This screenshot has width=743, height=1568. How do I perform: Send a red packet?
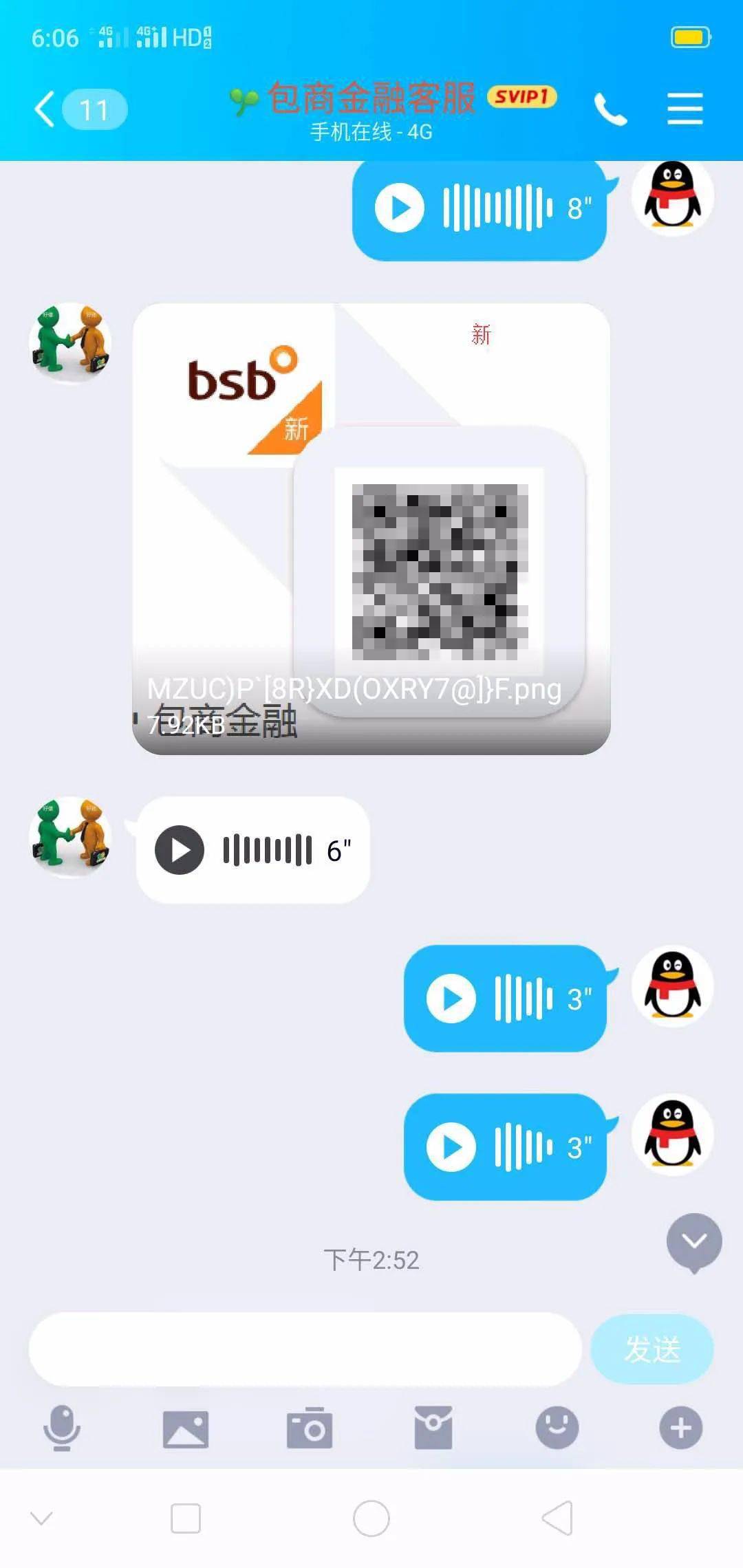(433, 1428)
